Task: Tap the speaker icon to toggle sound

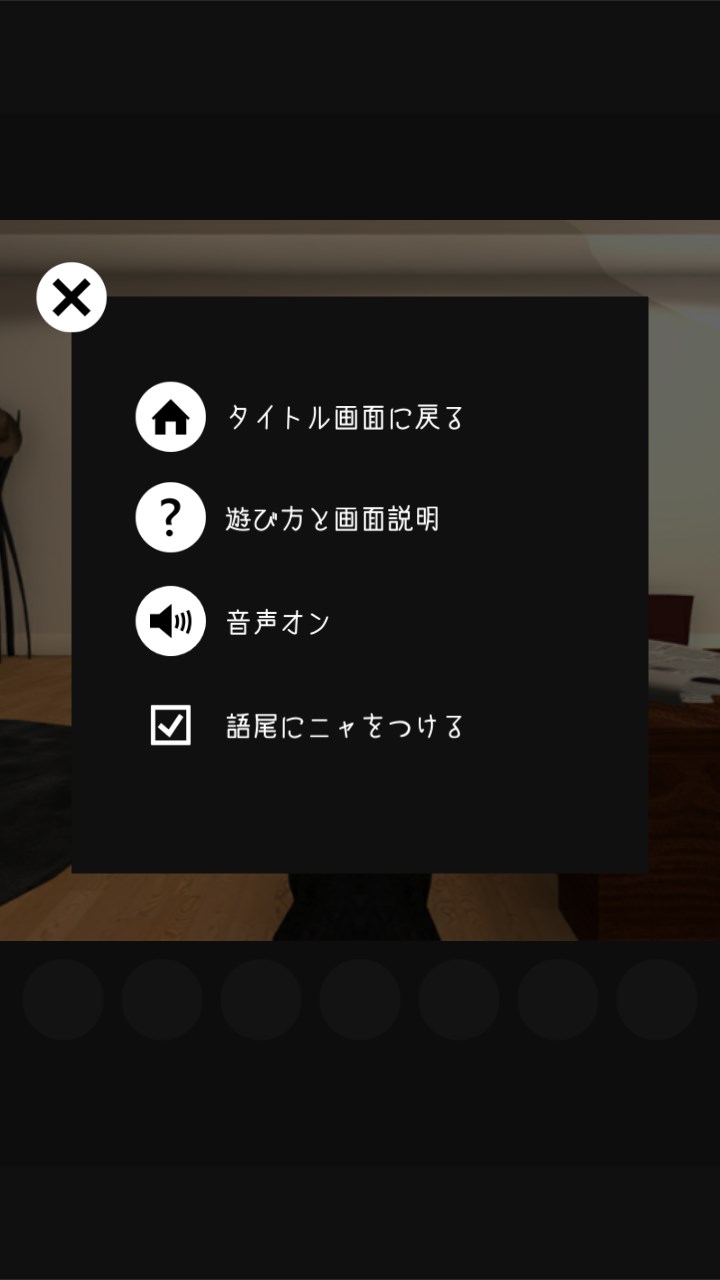Action: point(170,620)
